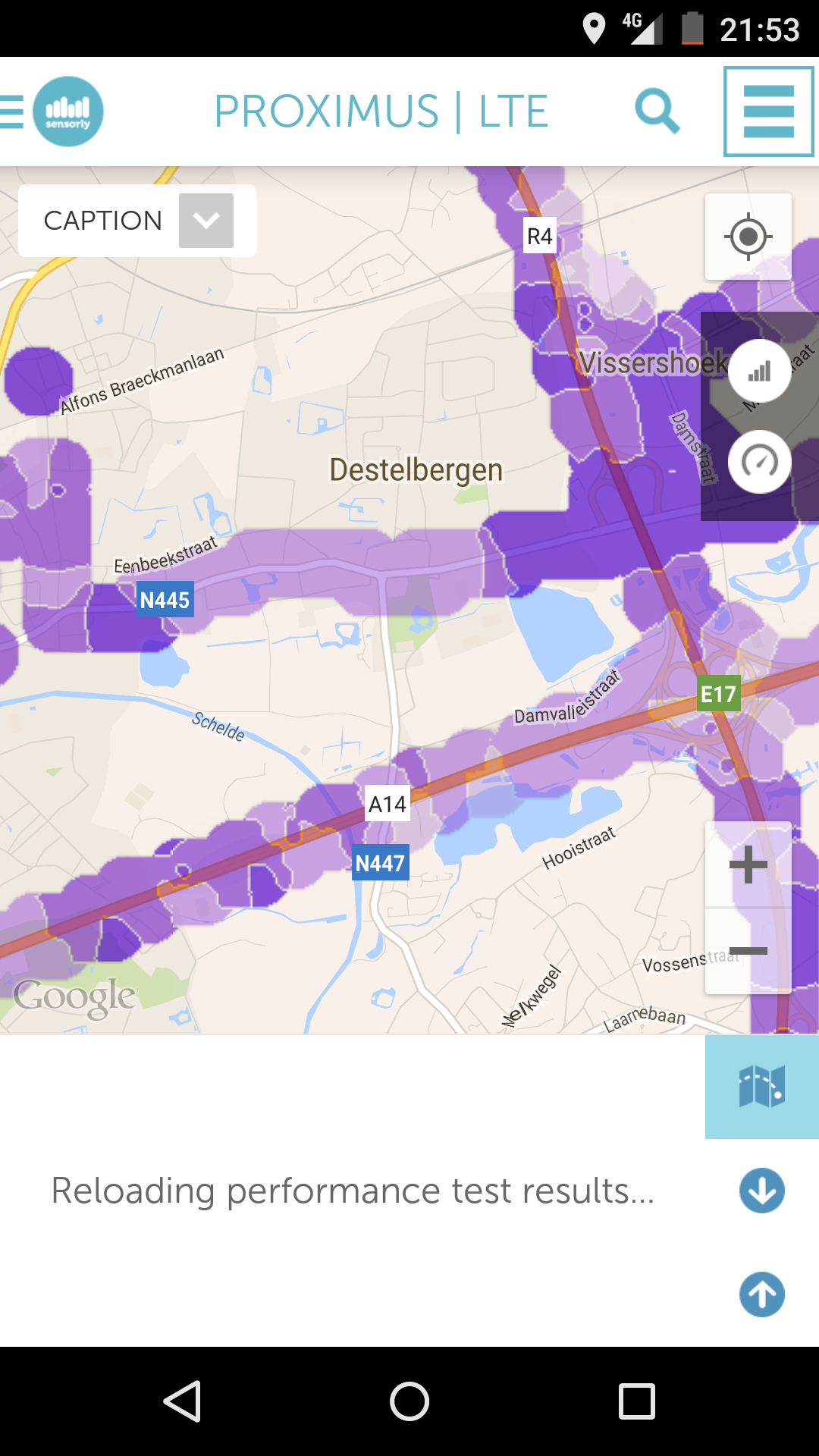Viewport: 819px width, 1456px height.
Task: Open the hamburger menu on the right
Action: coord(768,111)
